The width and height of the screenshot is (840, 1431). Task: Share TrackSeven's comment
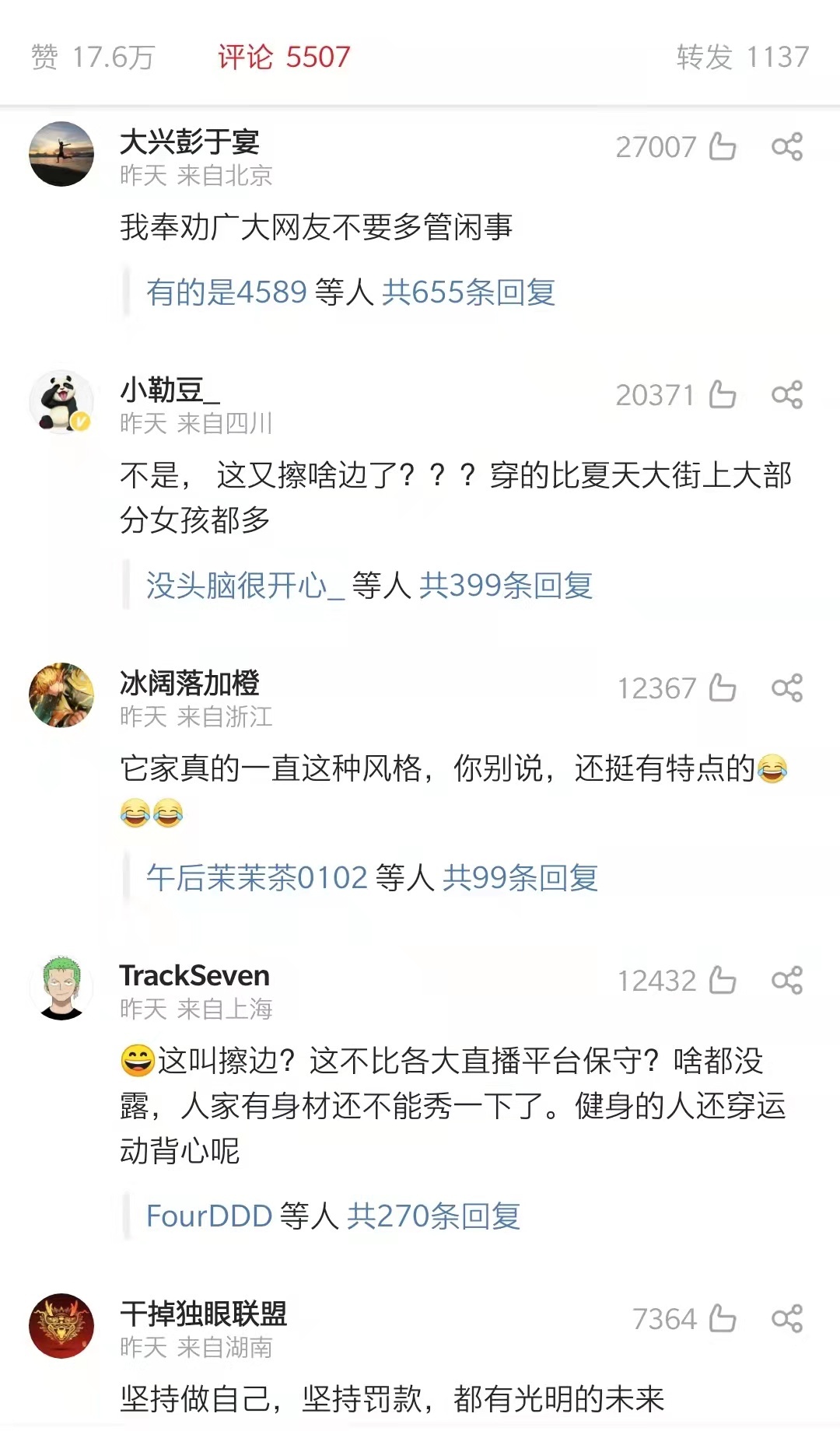tap(786, 980)
